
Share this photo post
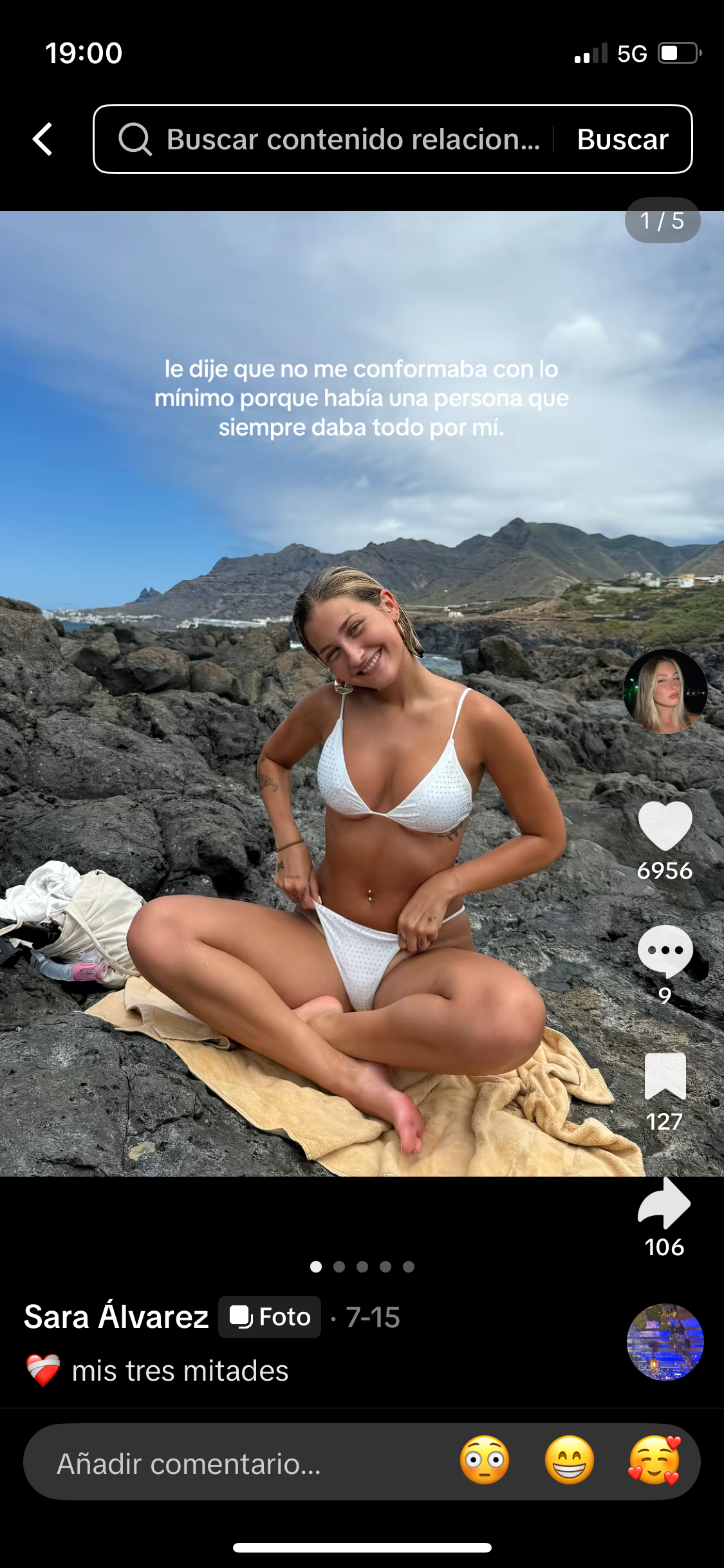(665, 1202)
